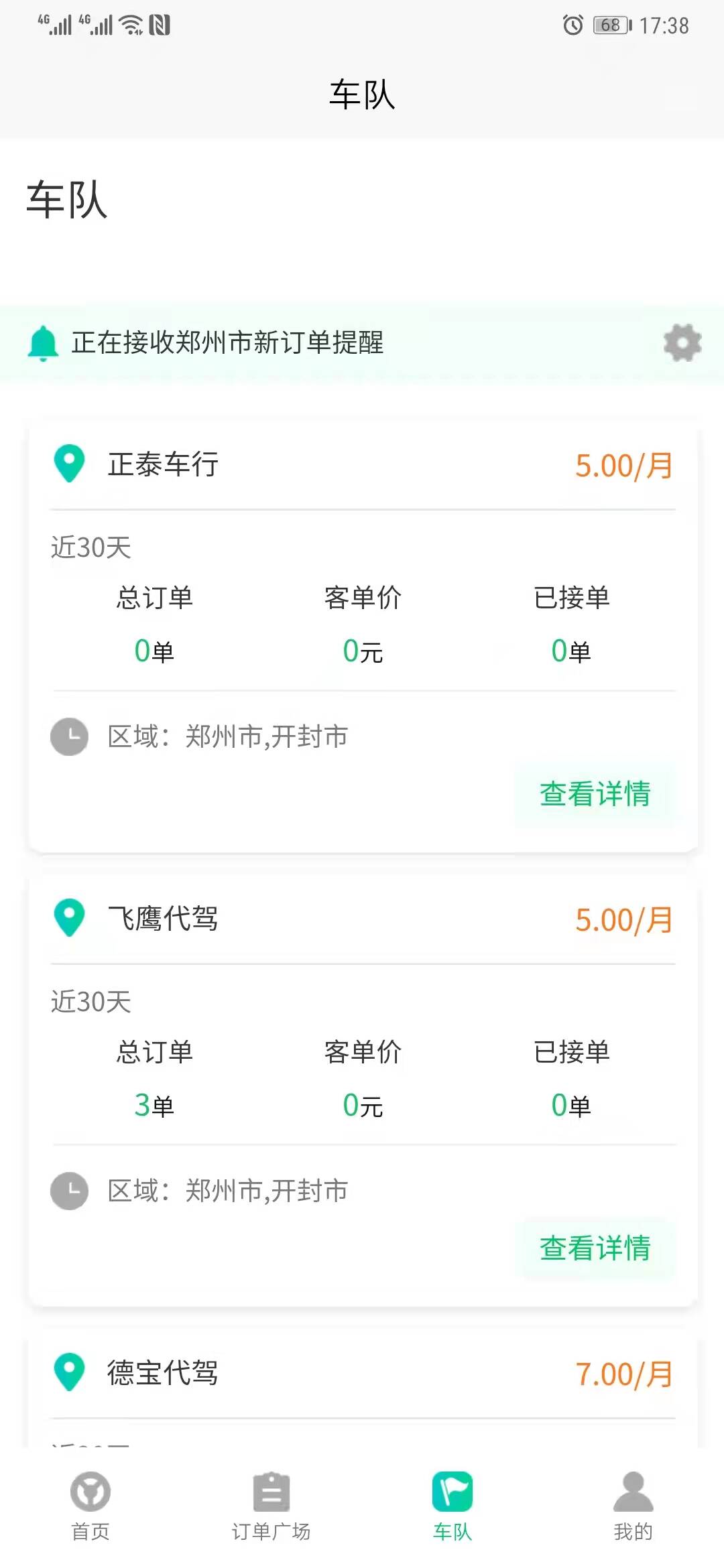View details for 正泰车行
This screenshot has width=724, height=1568.
click(595, 794)
